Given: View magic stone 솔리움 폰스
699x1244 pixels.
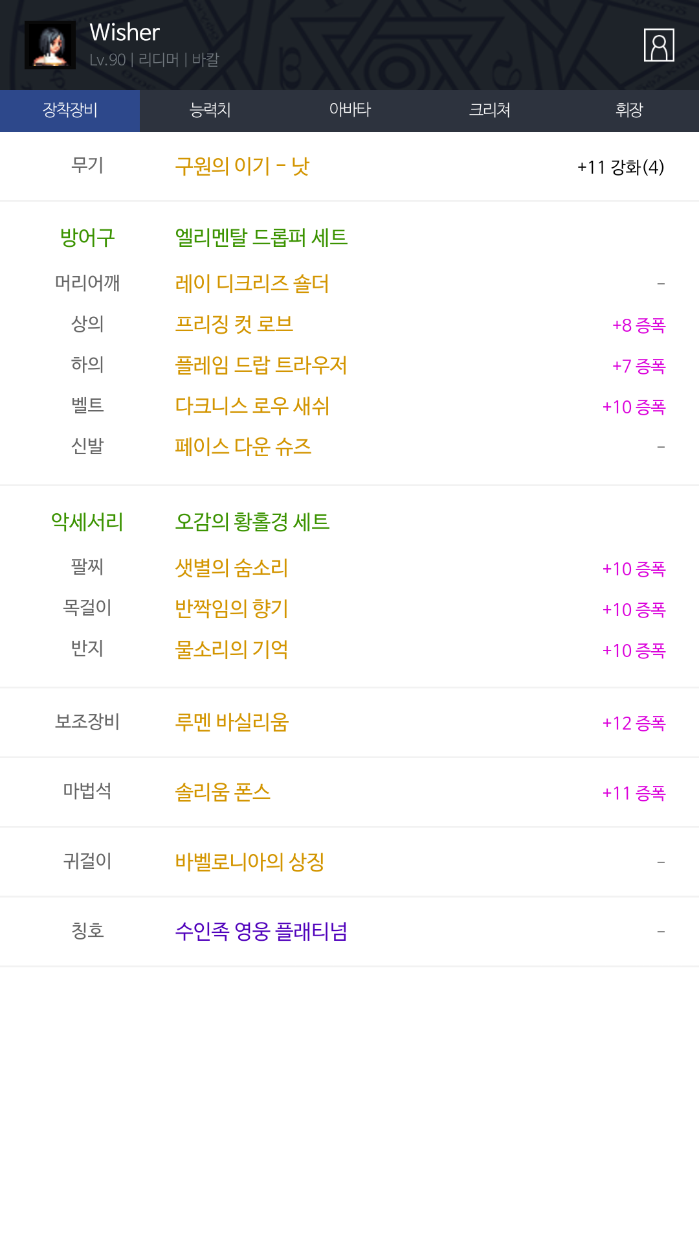Looking at the screenshot, I should tap(223, 793).
